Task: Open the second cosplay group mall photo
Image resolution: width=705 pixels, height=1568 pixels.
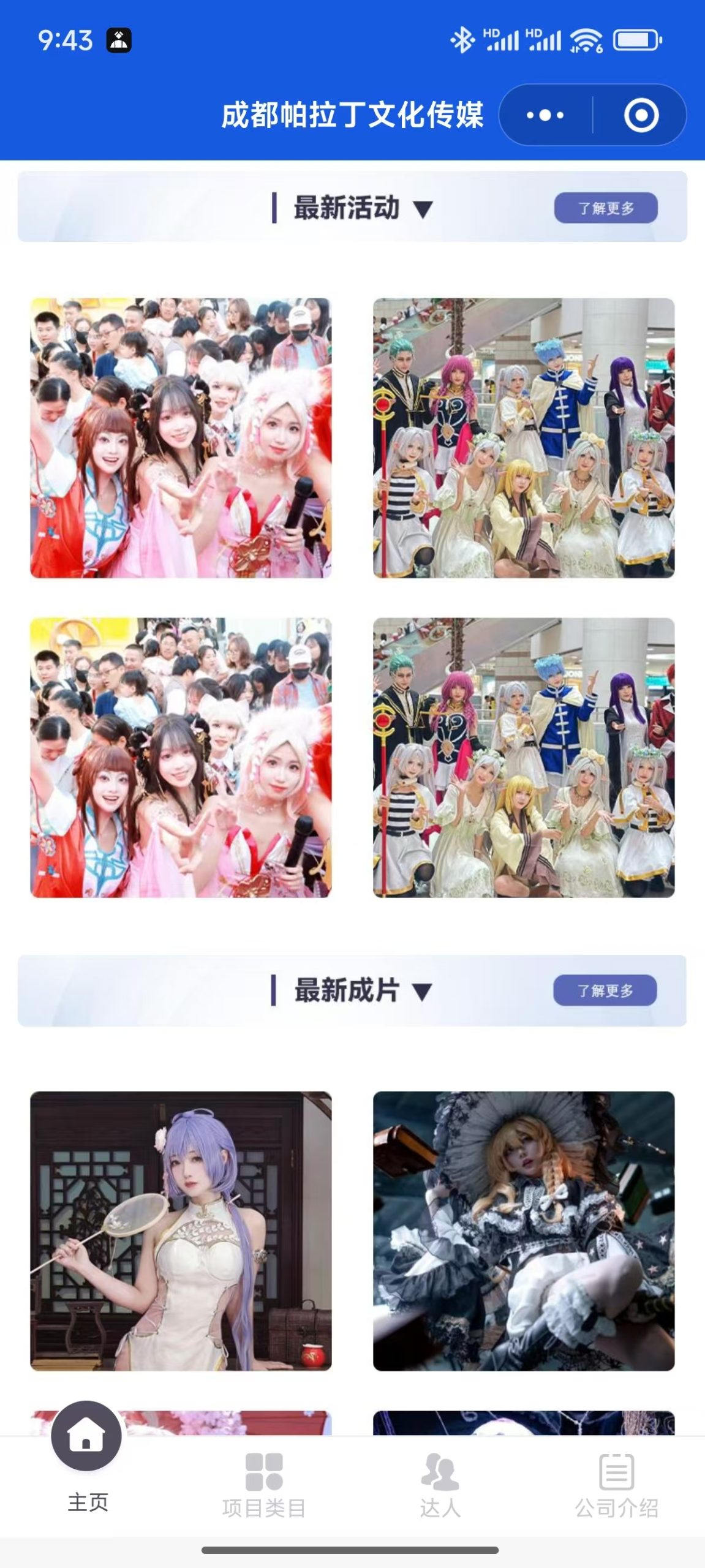Action: (524, 758)
